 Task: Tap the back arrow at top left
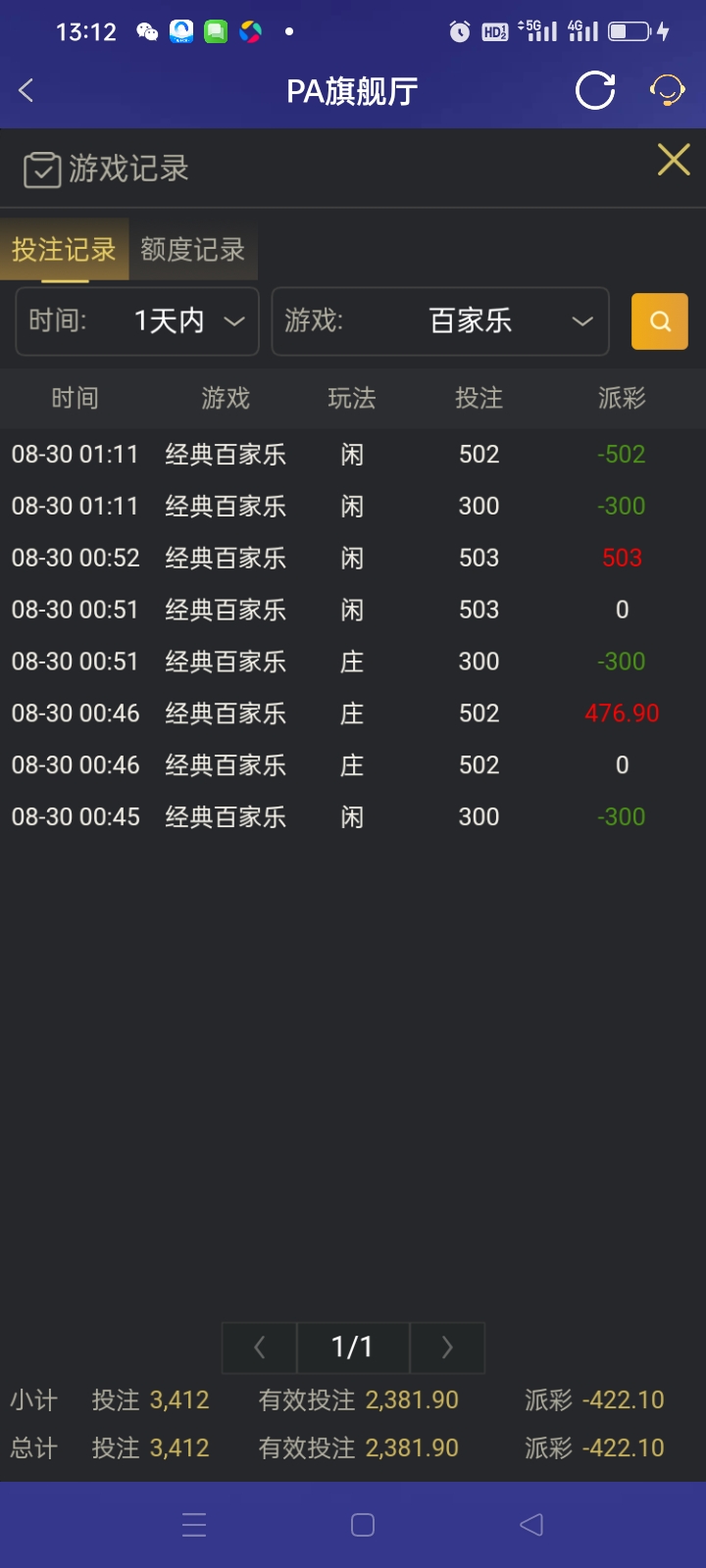point(25,89)
